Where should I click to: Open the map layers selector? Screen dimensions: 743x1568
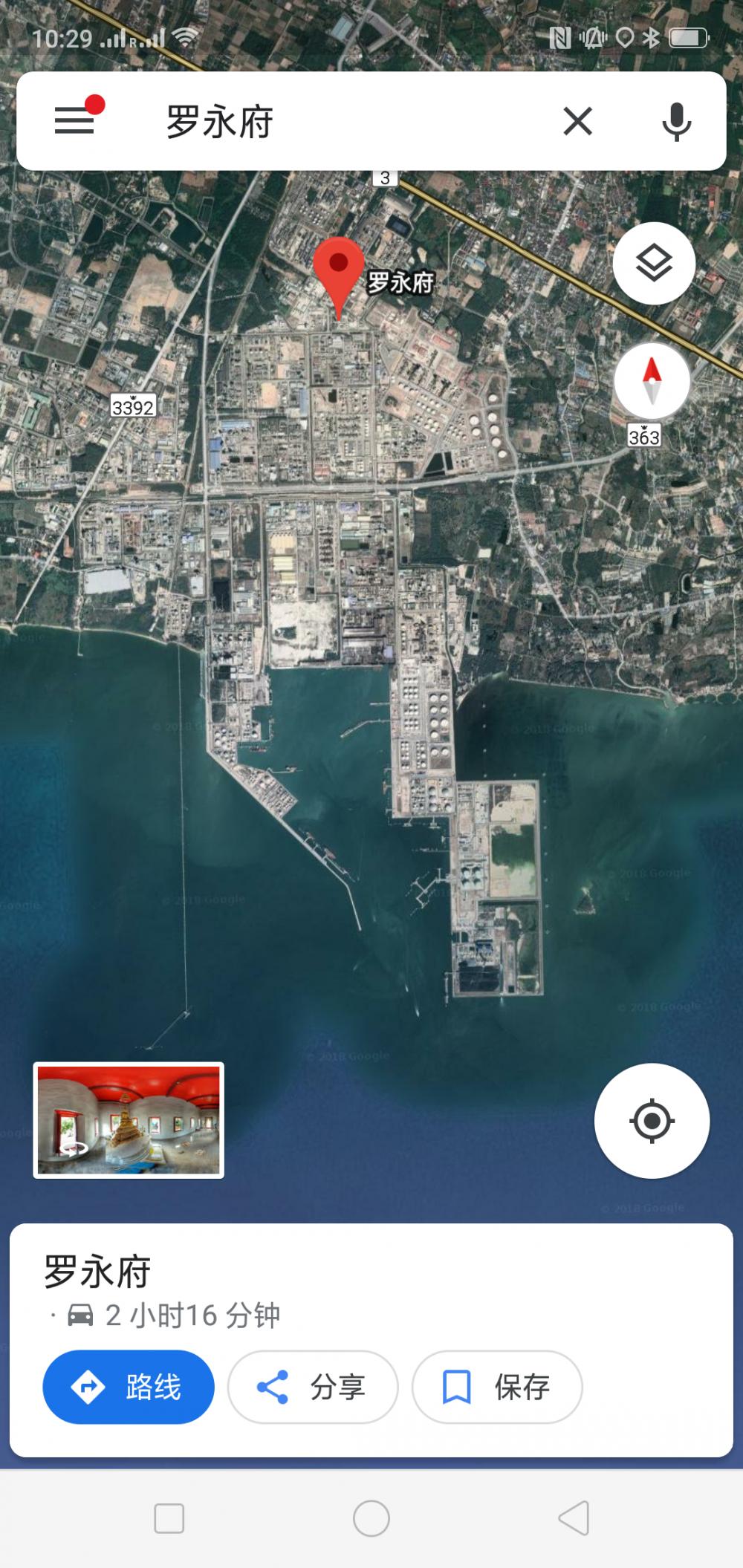pos(654,263)
